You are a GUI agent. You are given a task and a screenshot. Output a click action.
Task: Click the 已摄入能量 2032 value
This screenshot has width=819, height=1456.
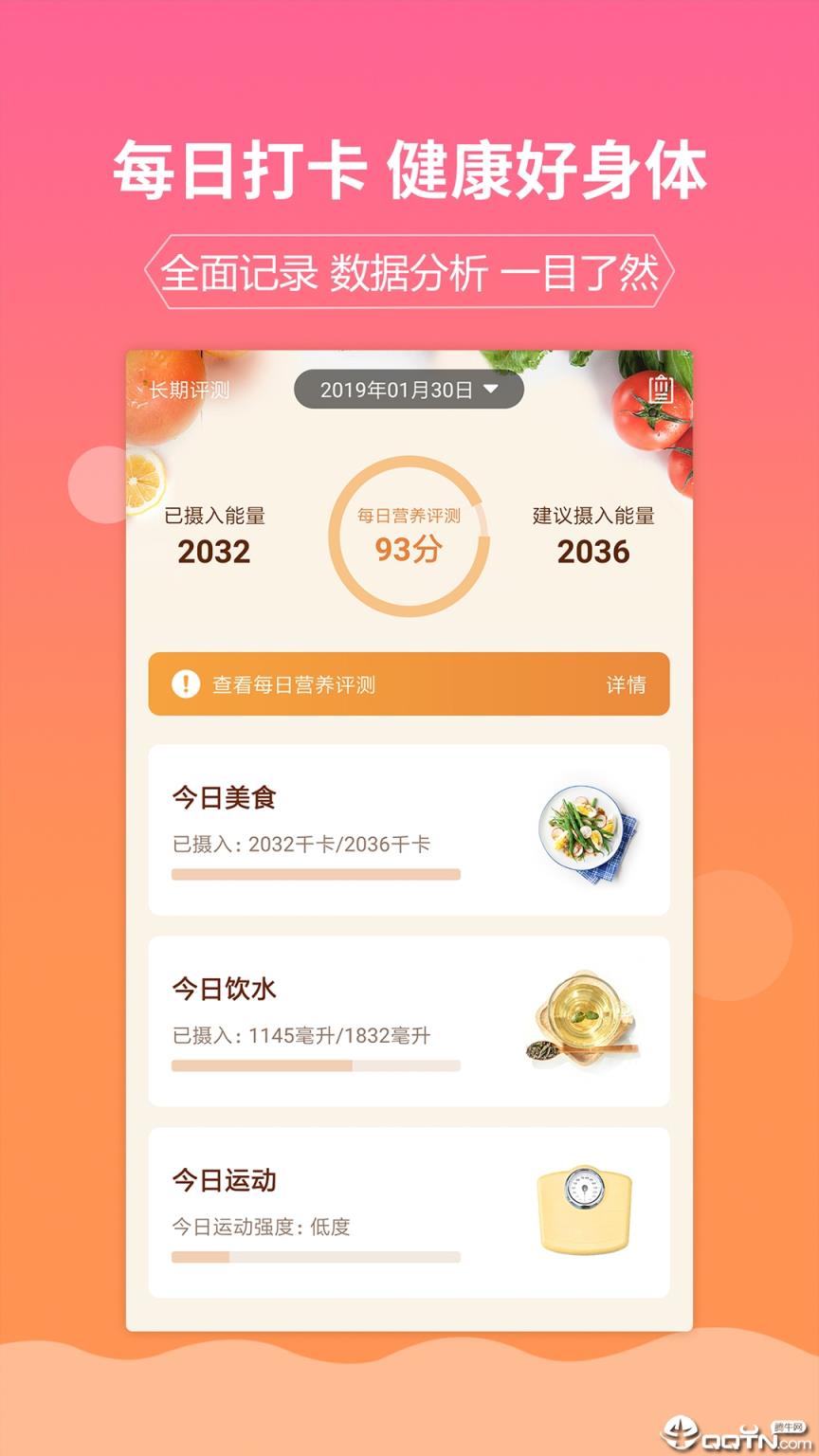point(213,551)
